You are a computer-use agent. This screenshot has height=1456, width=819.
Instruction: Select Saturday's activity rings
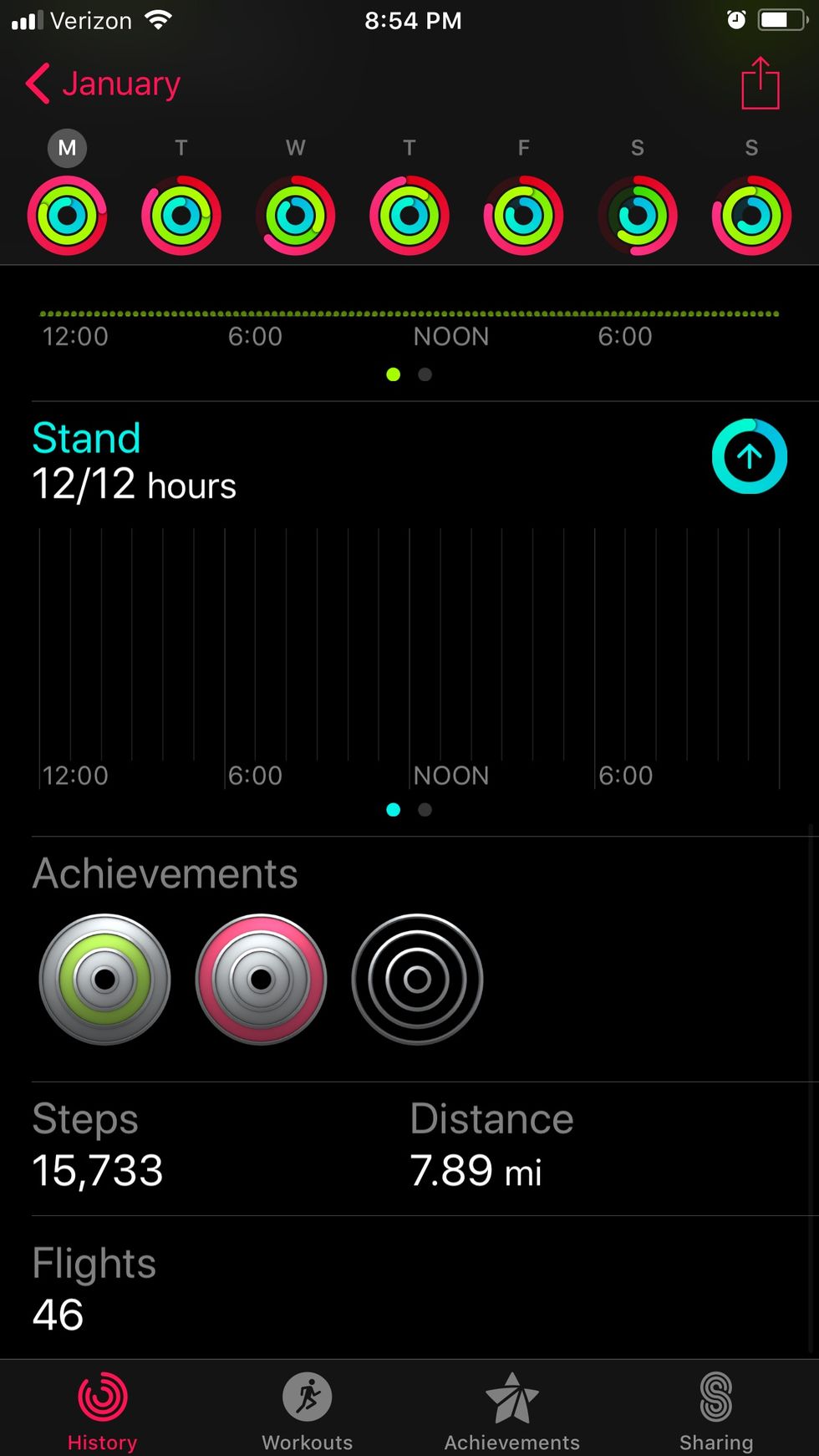coord(638,215)
